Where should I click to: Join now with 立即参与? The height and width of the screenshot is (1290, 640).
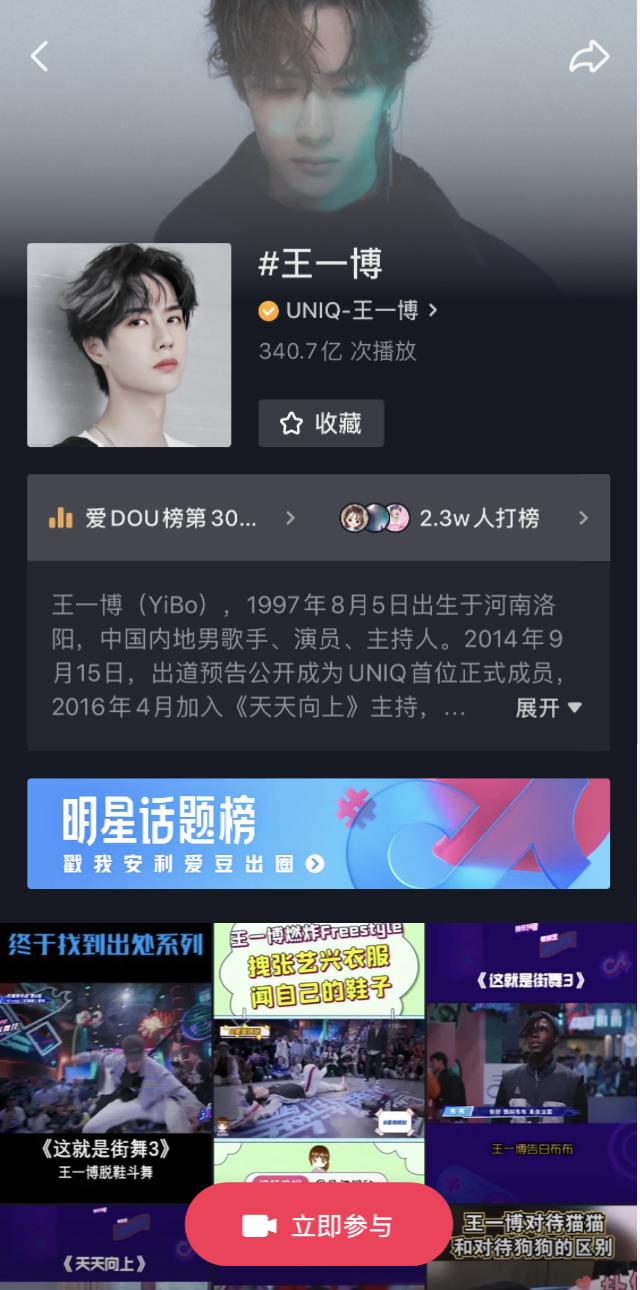(318, 1226)
